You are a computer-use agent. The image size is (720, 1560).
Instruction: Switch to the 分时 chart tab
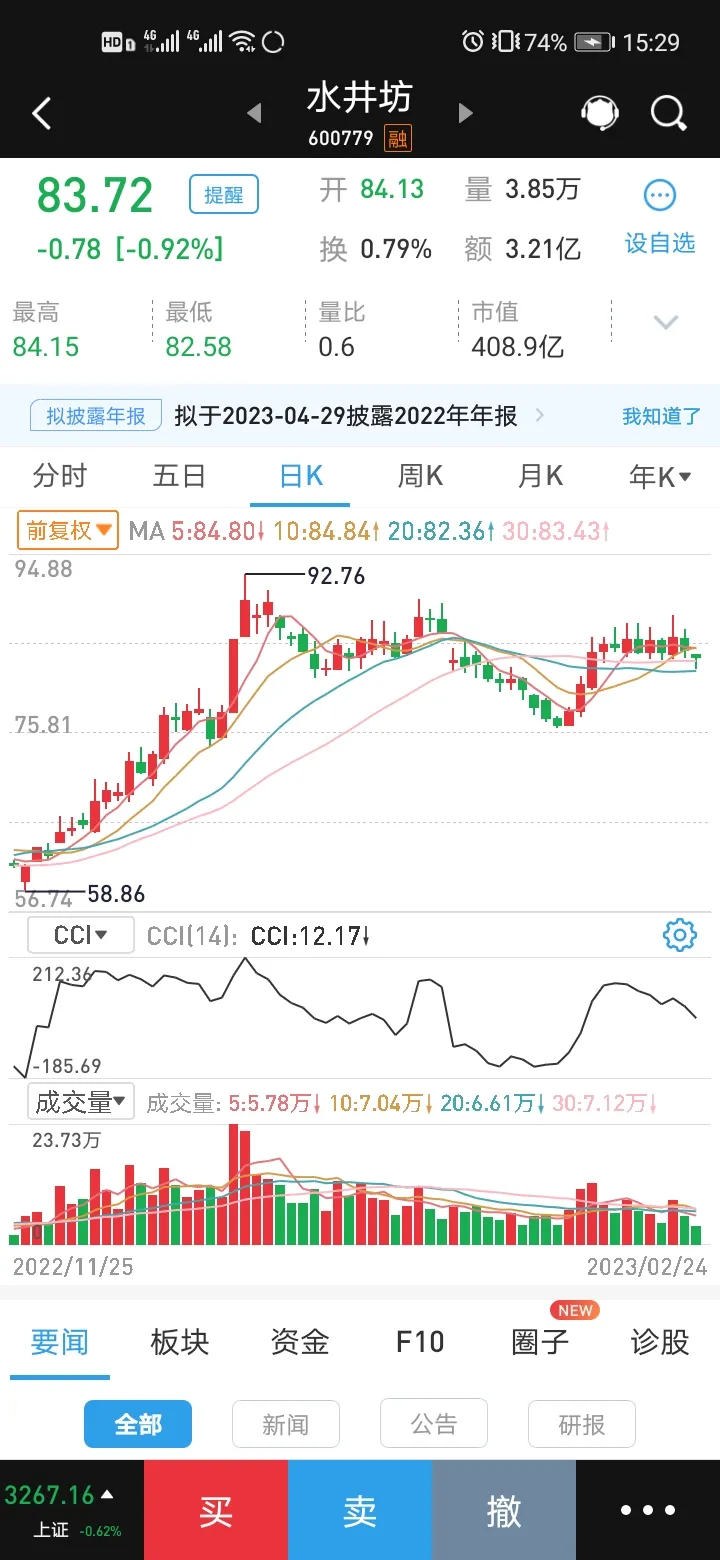[60, 476]
